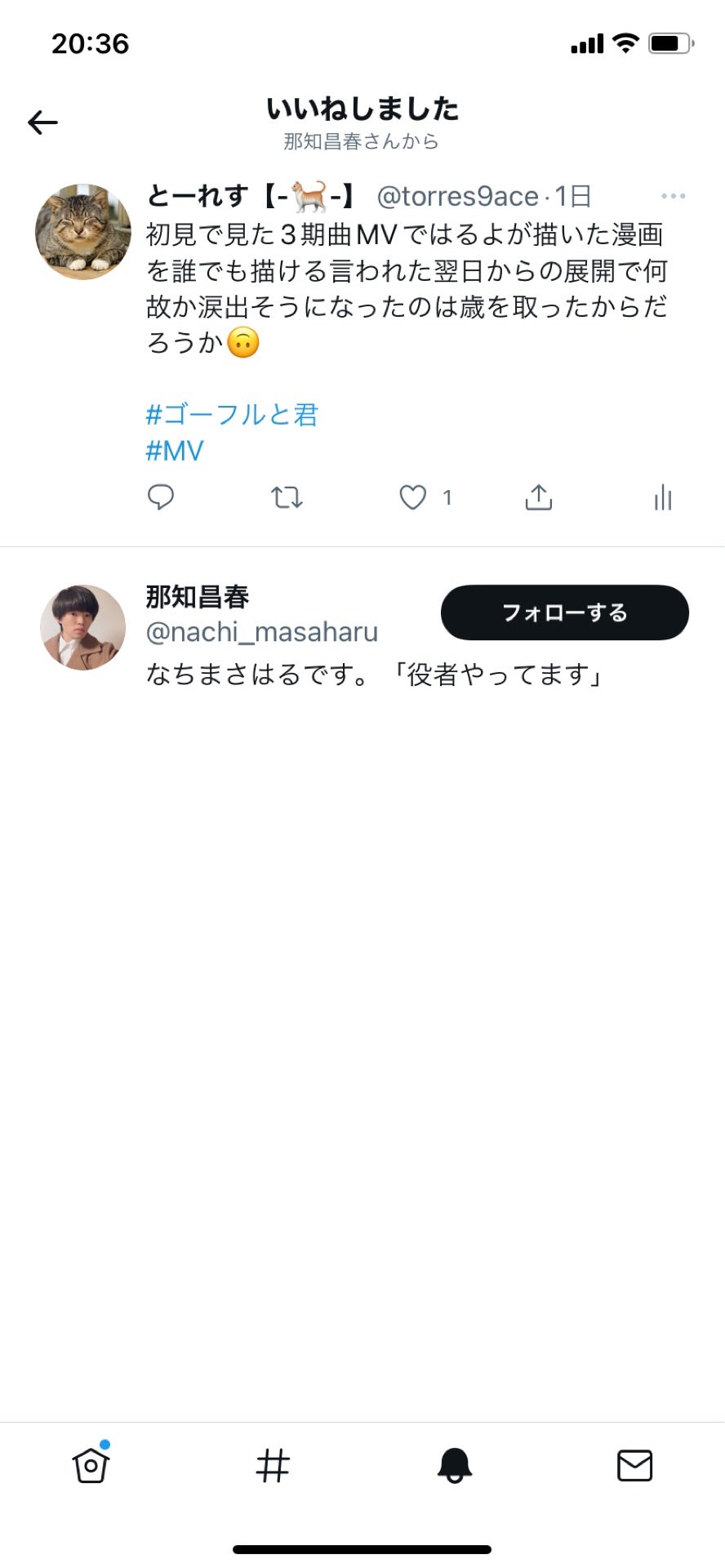The width and height of the screenshot is (725, 1568).
Task: Open the Notifications bell icon
Action: click(453, 1466)
